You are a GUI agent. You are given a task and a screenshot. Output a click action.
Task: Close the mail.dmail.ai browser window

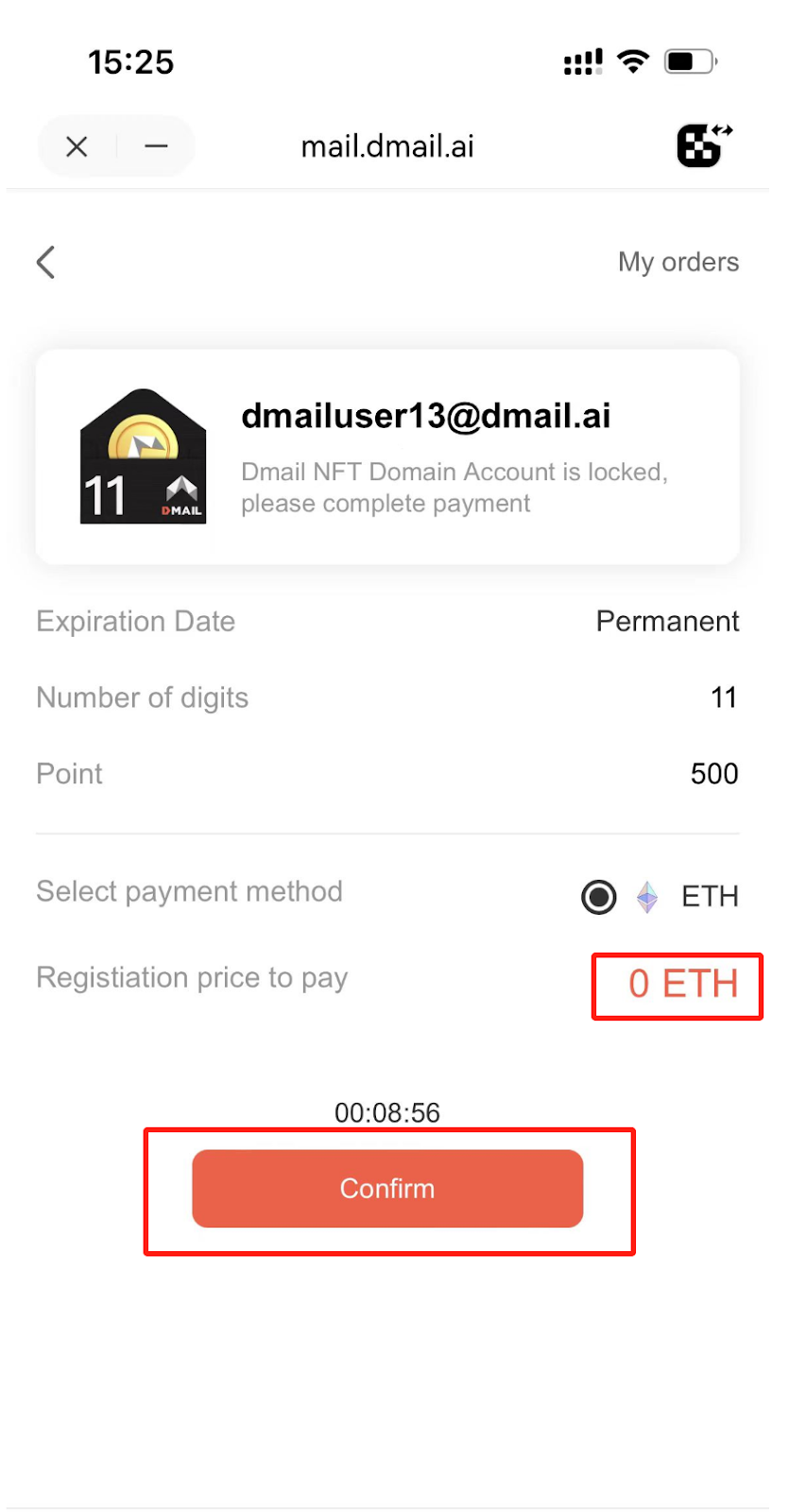(x=77, y=146)
